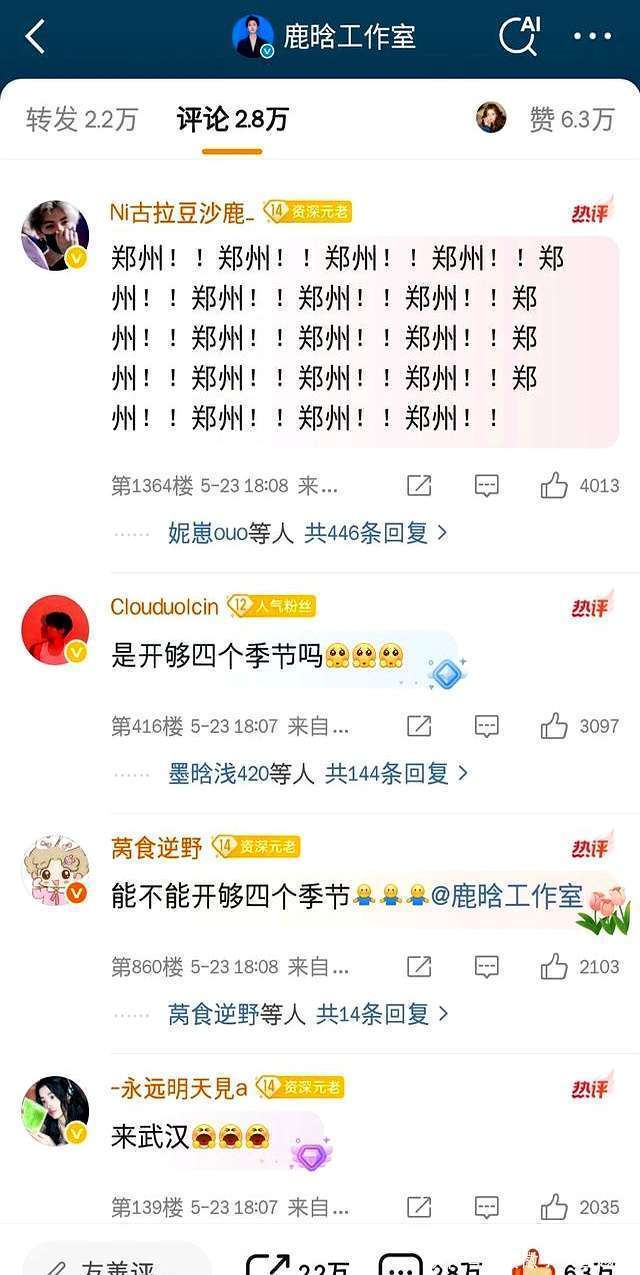Screen dimensions: 640x1275
Task: Open the AI search icon
Action: point(519,36)
